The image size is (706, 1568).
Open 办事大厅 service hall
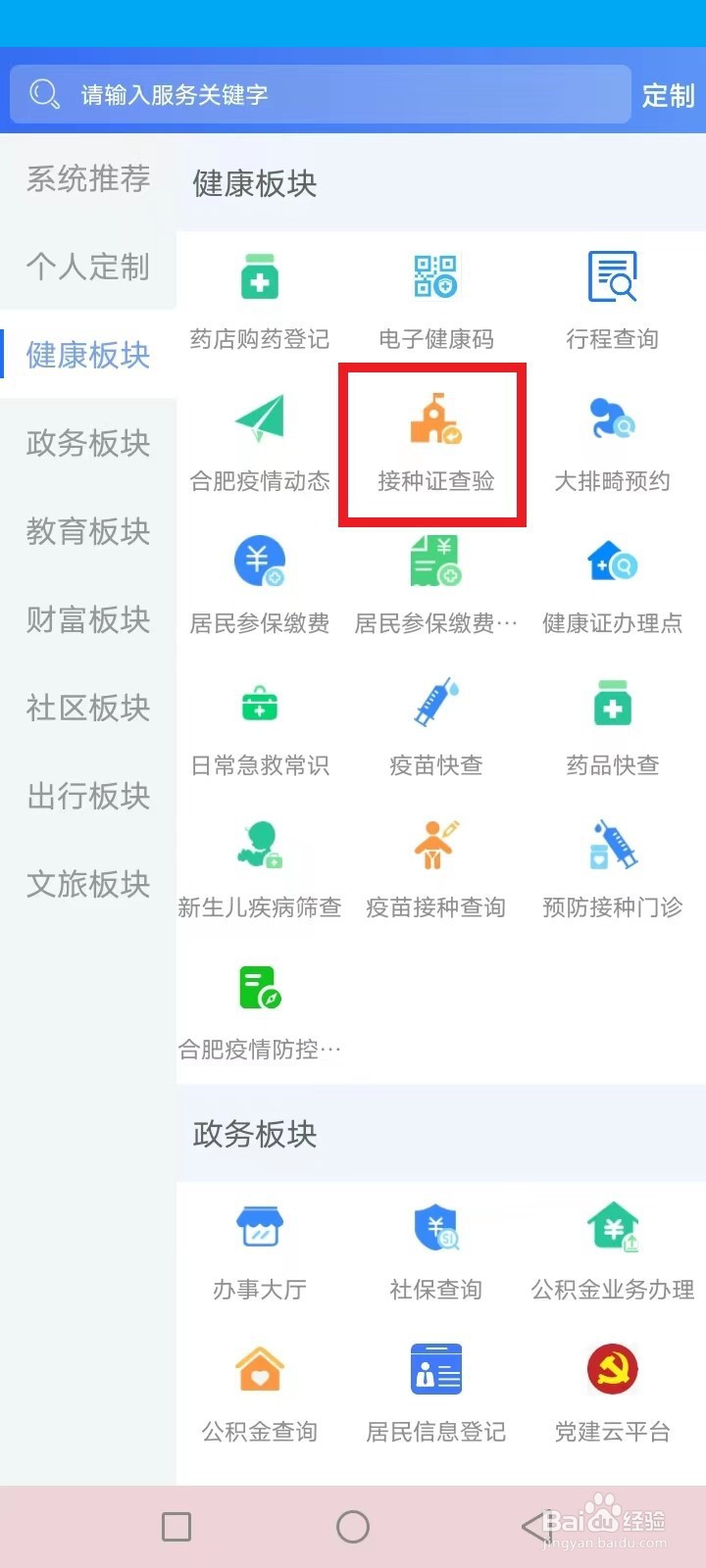pyautogui.click(x=260, y=1248)
